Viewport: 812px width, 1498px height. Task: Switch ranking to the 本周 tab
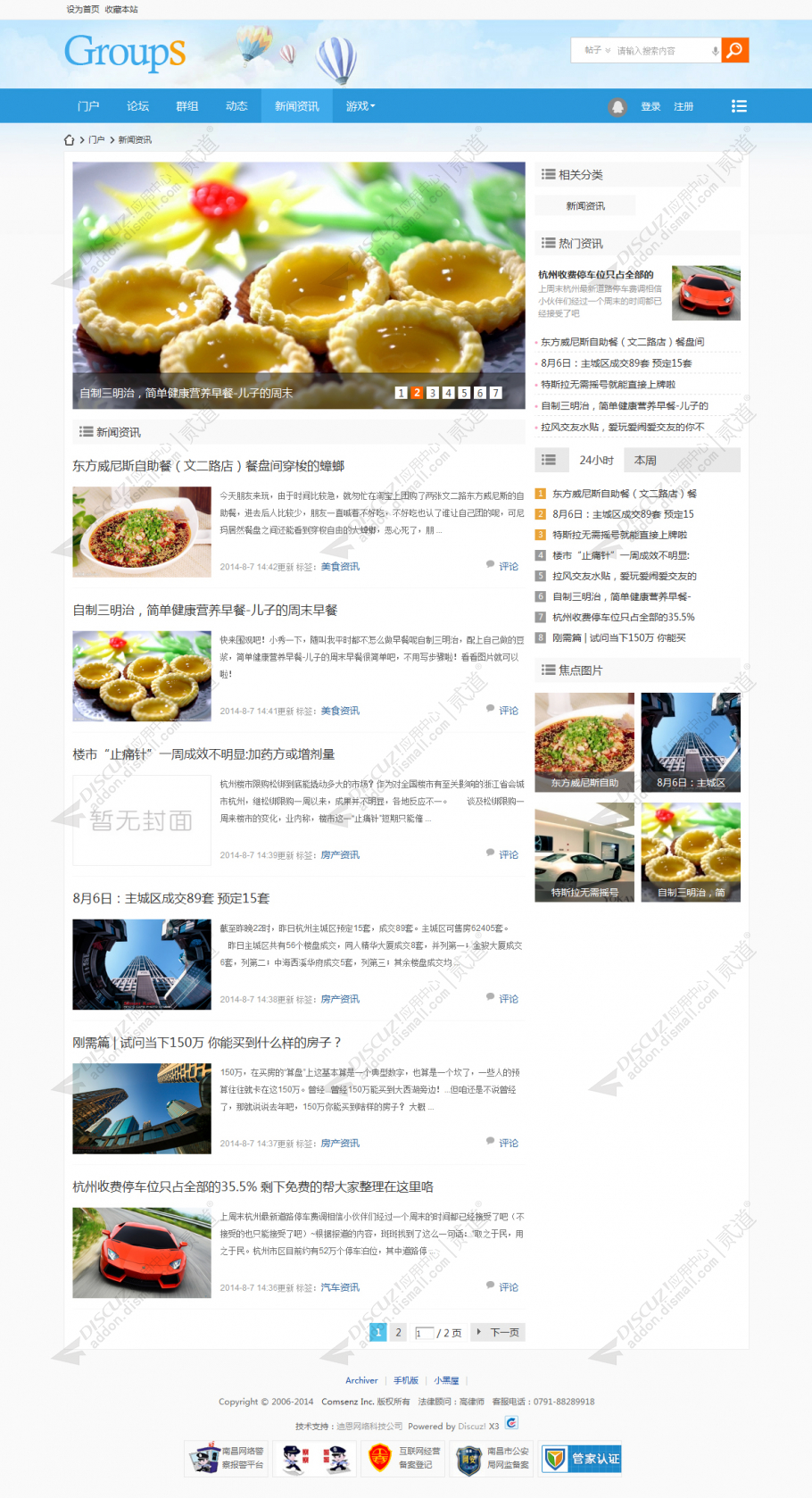coord(645,461)
